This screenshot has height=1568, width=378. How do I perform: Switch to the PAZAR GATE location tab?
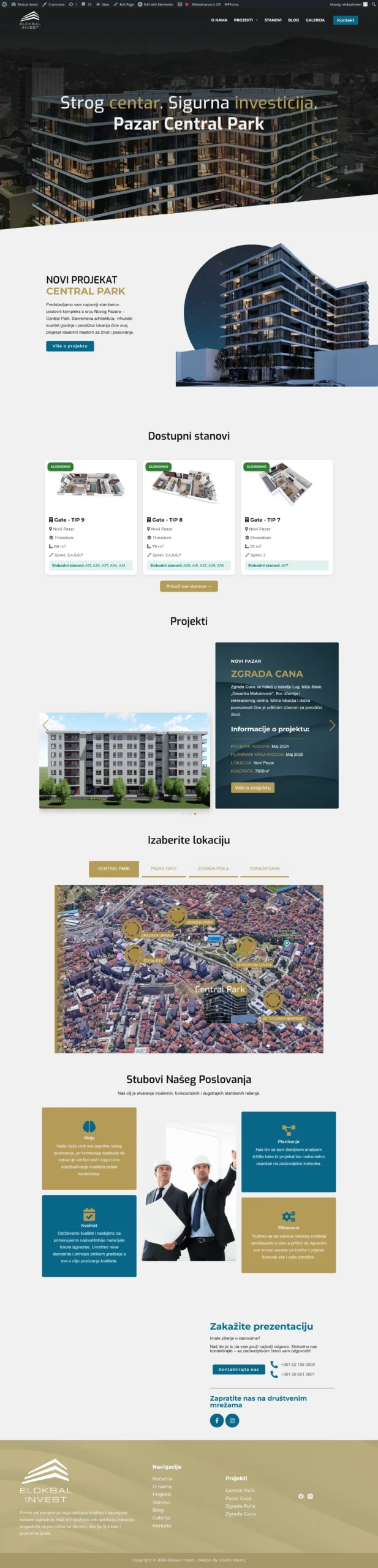click(164, 869)
